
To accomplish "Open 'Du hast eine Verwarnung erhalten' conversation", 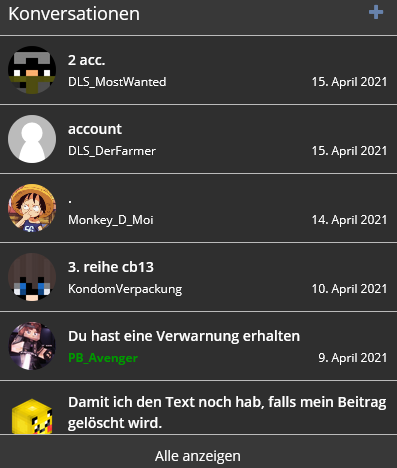I will [198, 346].
